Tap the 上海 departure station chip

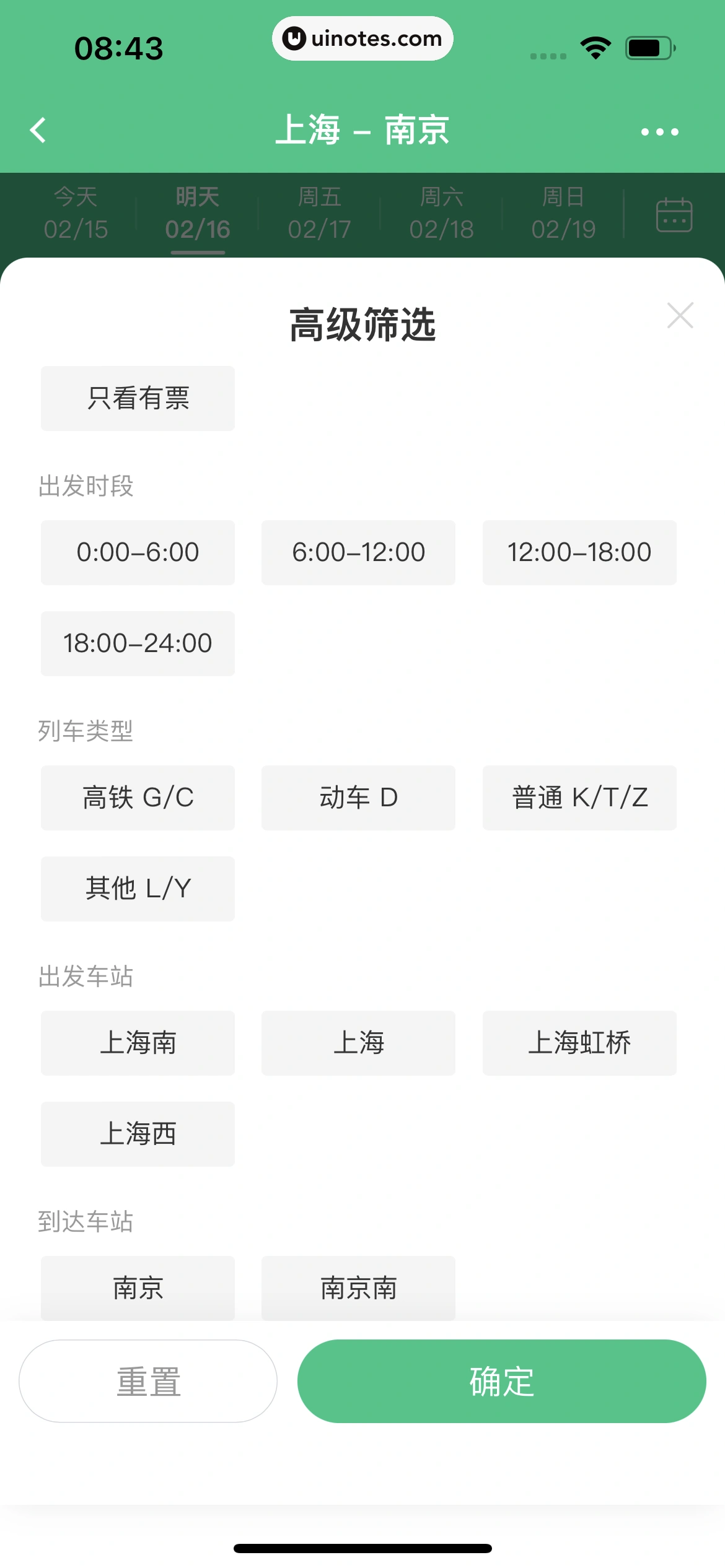pos(358,1043)
